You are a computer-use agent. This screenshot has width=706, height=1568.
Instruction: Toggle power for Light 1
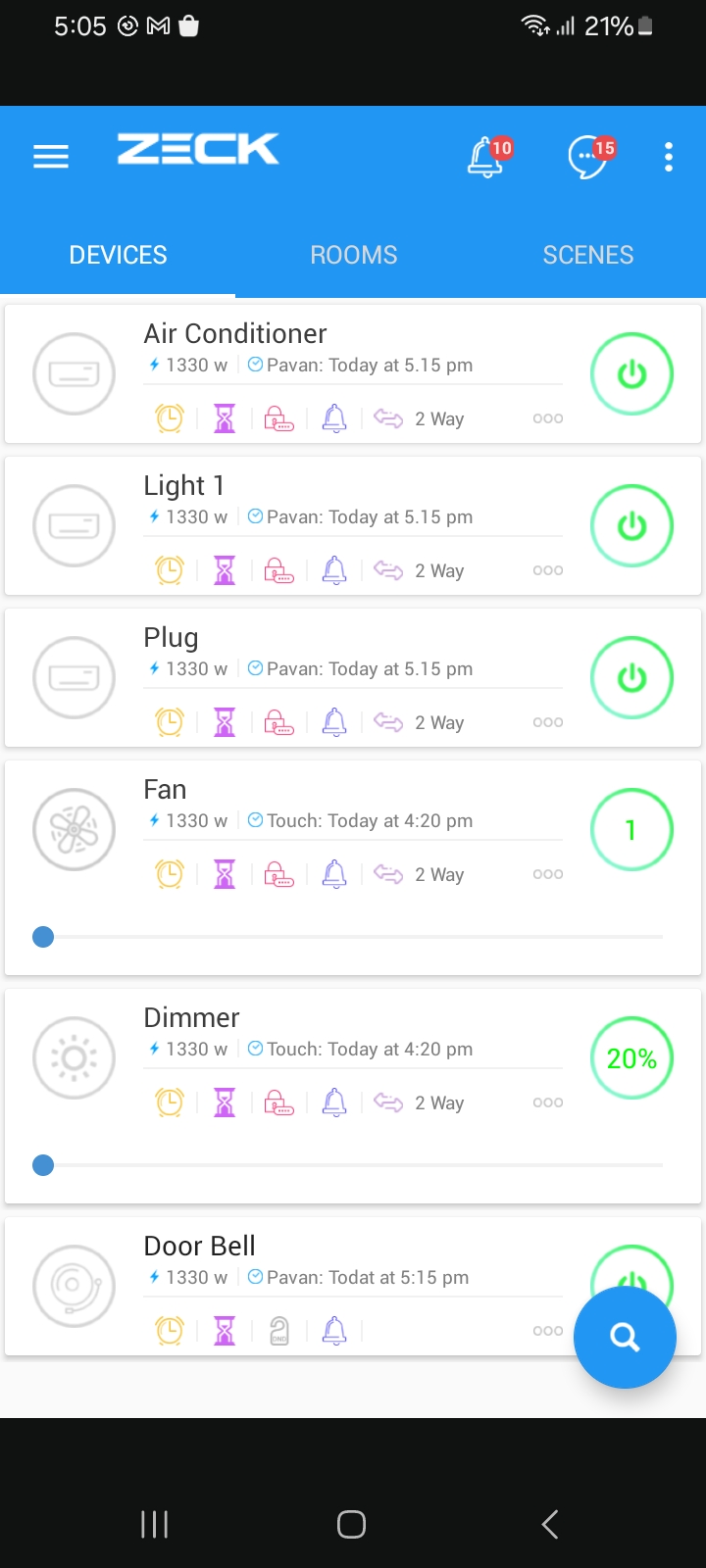click(631, 526)
